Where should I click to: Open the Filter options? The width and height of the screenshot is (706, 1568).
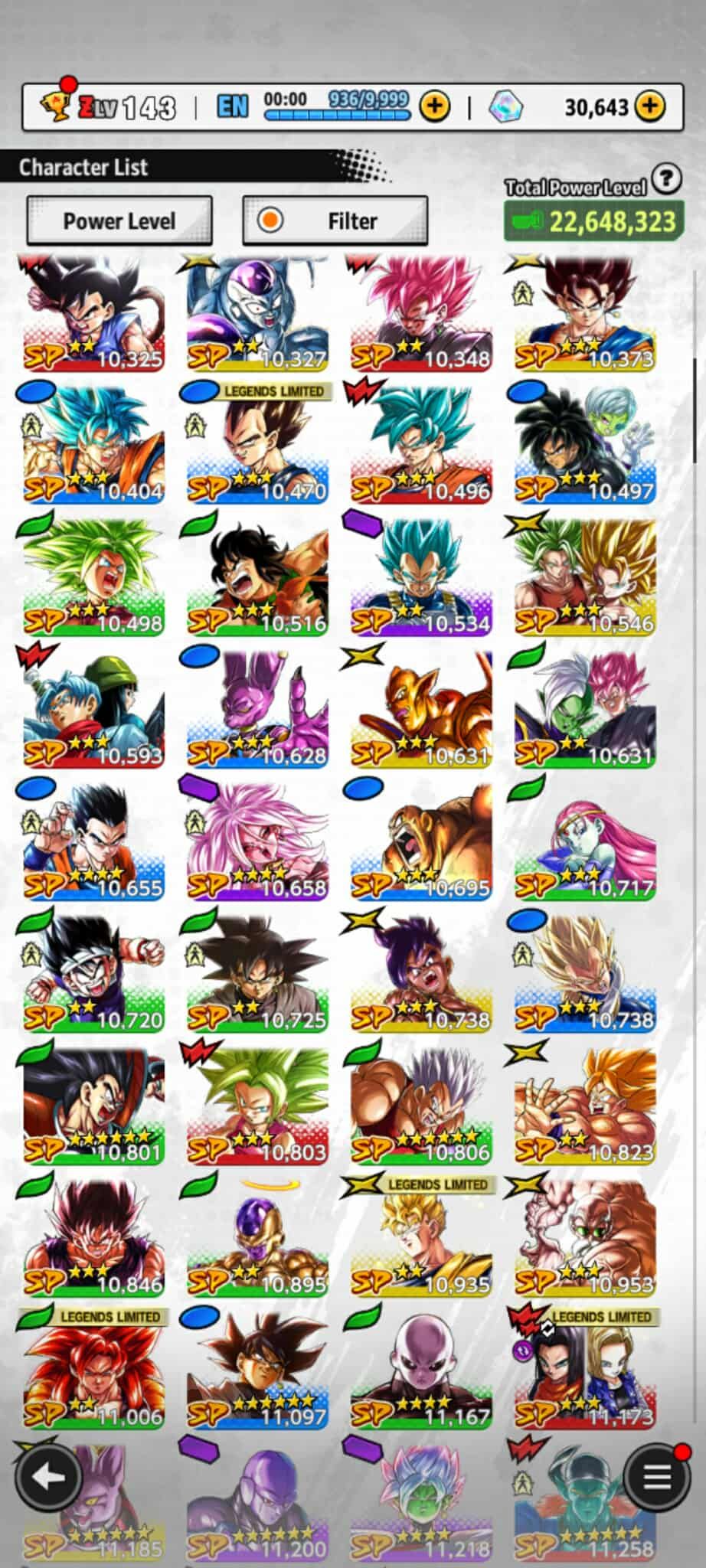pyautogui.click(x=335, y=221)
